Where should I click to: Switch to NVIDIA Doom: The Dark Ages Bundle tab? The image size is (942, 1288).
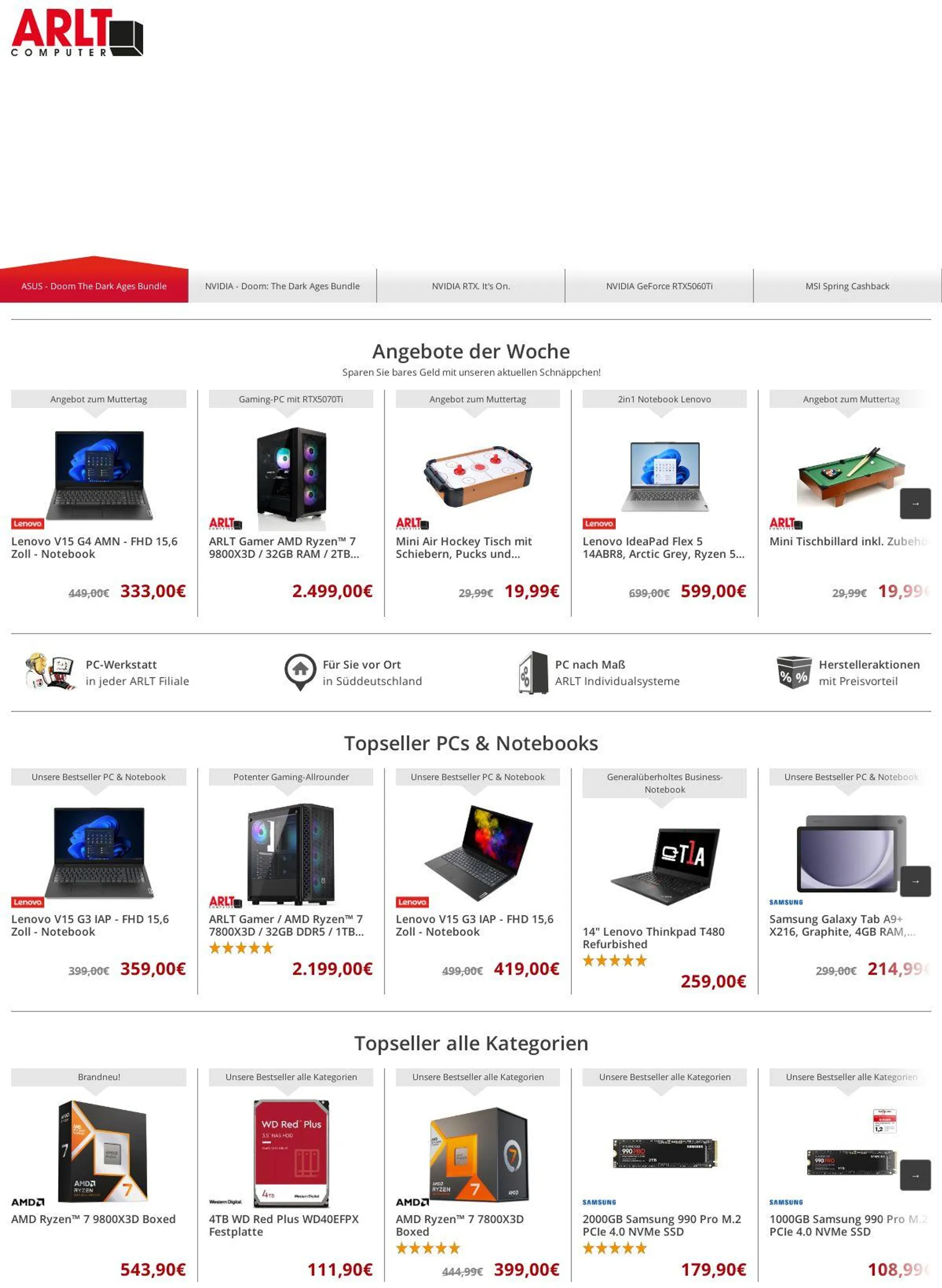coord(282,286)
